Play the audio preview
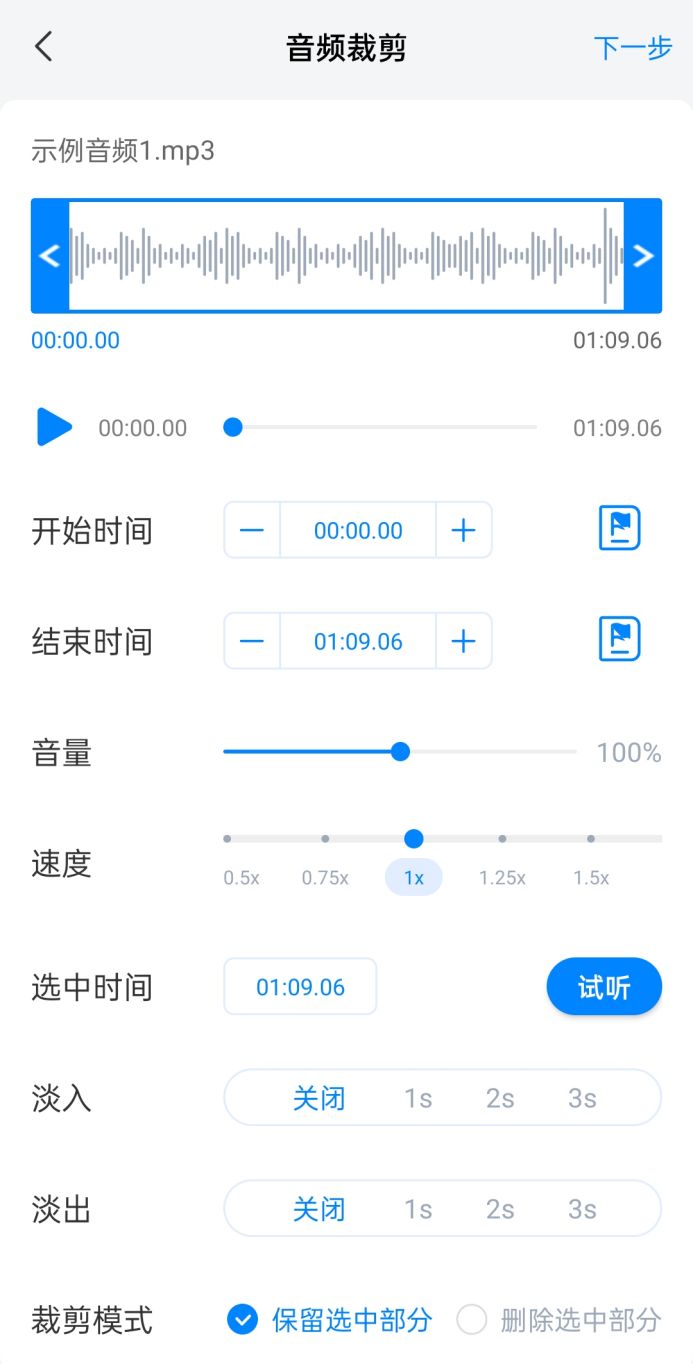 pyautogui.click(x=54, y=427)
